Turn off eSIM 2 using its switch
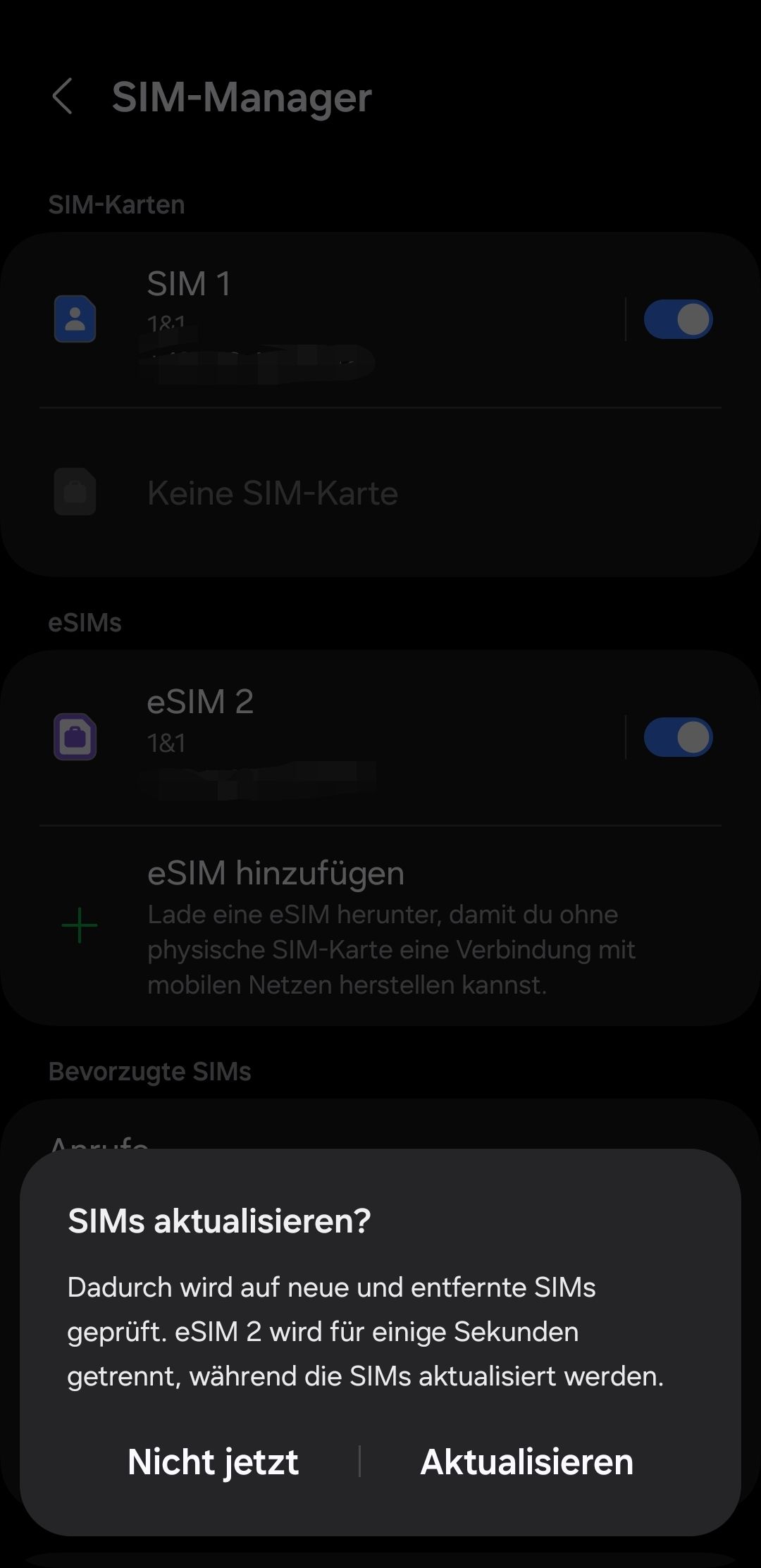This screenshot has width=761, height=1568. point(678,736)
